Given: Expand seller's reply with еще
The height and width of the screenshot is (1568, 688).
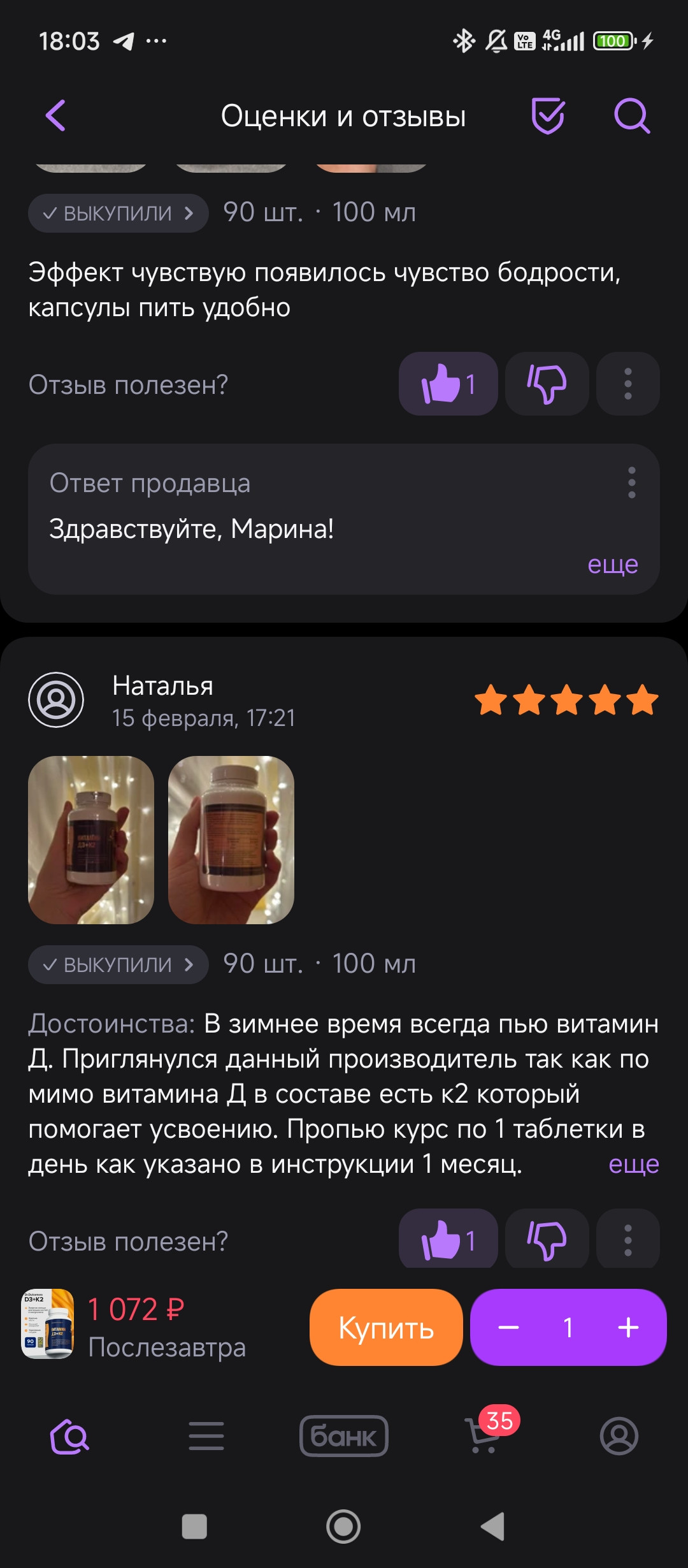Looking at the screenshot, I should tap(612, 564).
